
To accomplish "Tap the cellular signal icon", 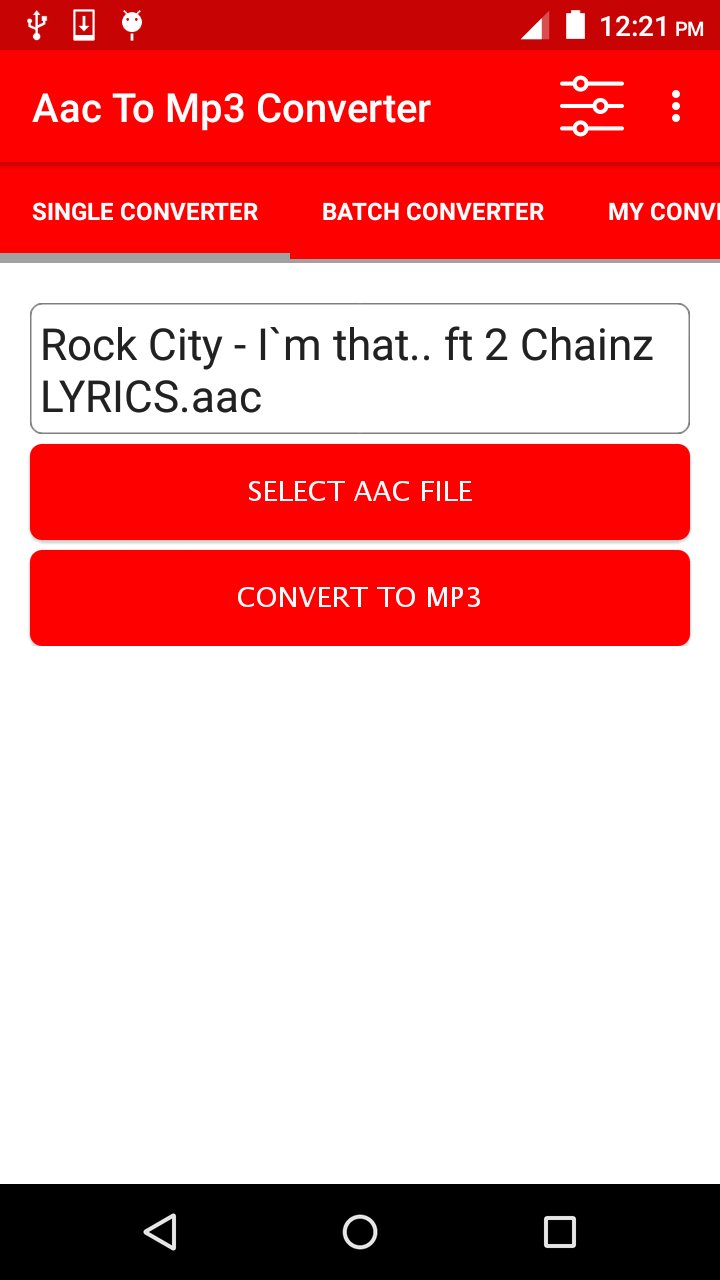I will click(x=531, y=26).
